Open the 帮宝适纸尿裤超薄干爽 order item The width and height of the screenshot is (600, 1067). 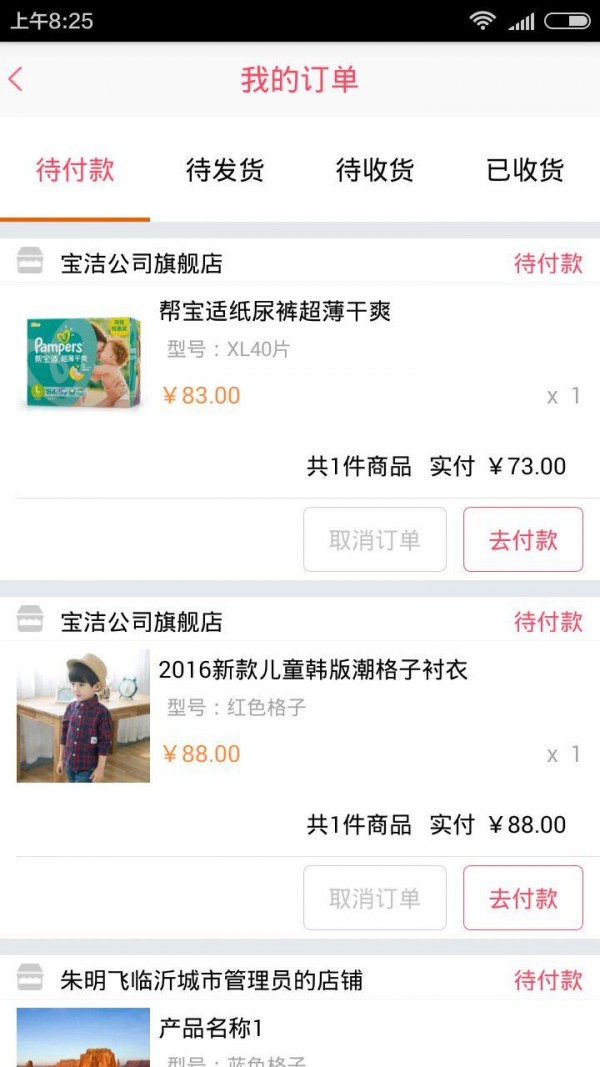click(x=275, y=312)
